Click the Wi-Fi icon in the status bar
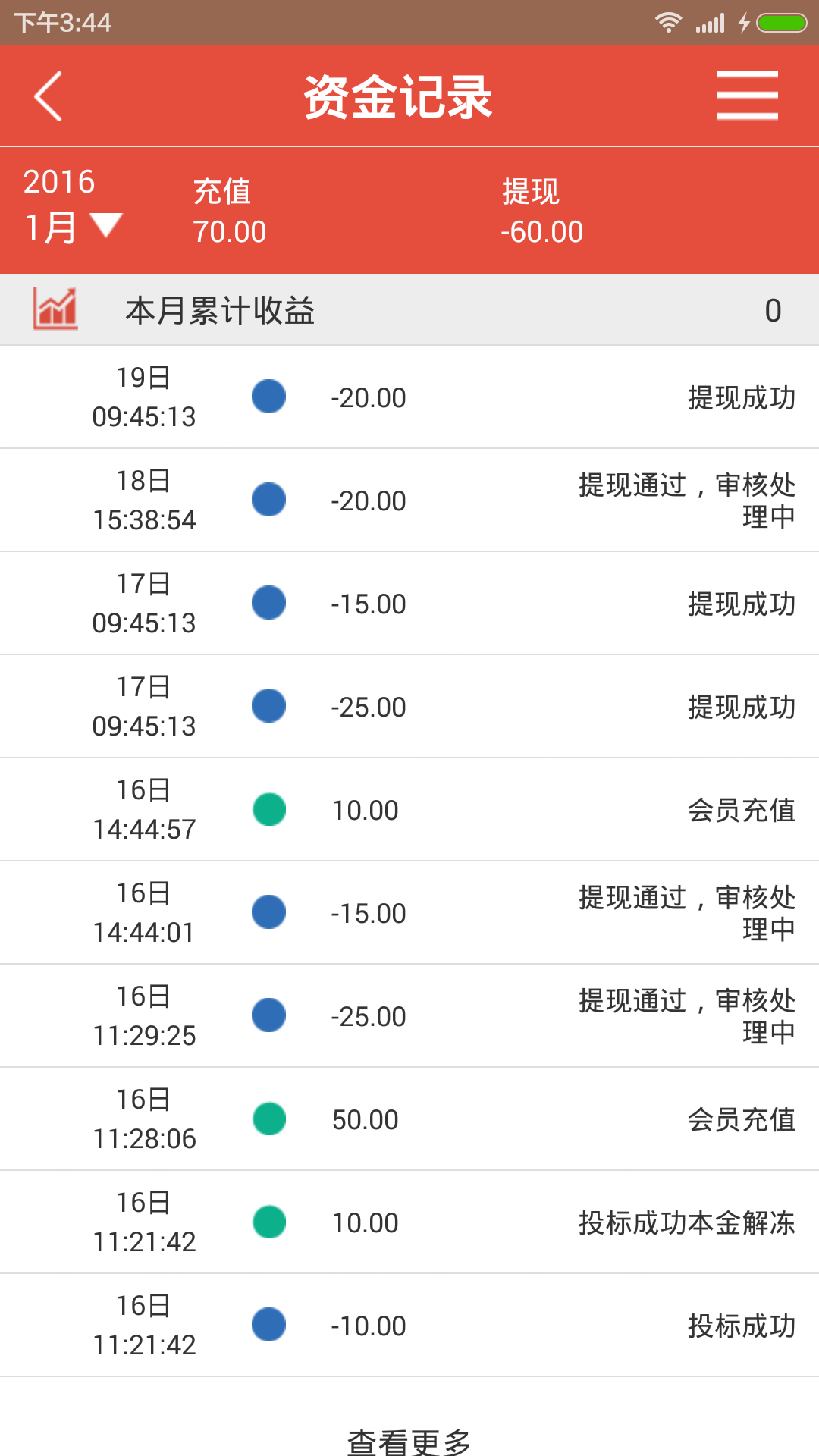 pyautogui.click(x=669, y=22)
